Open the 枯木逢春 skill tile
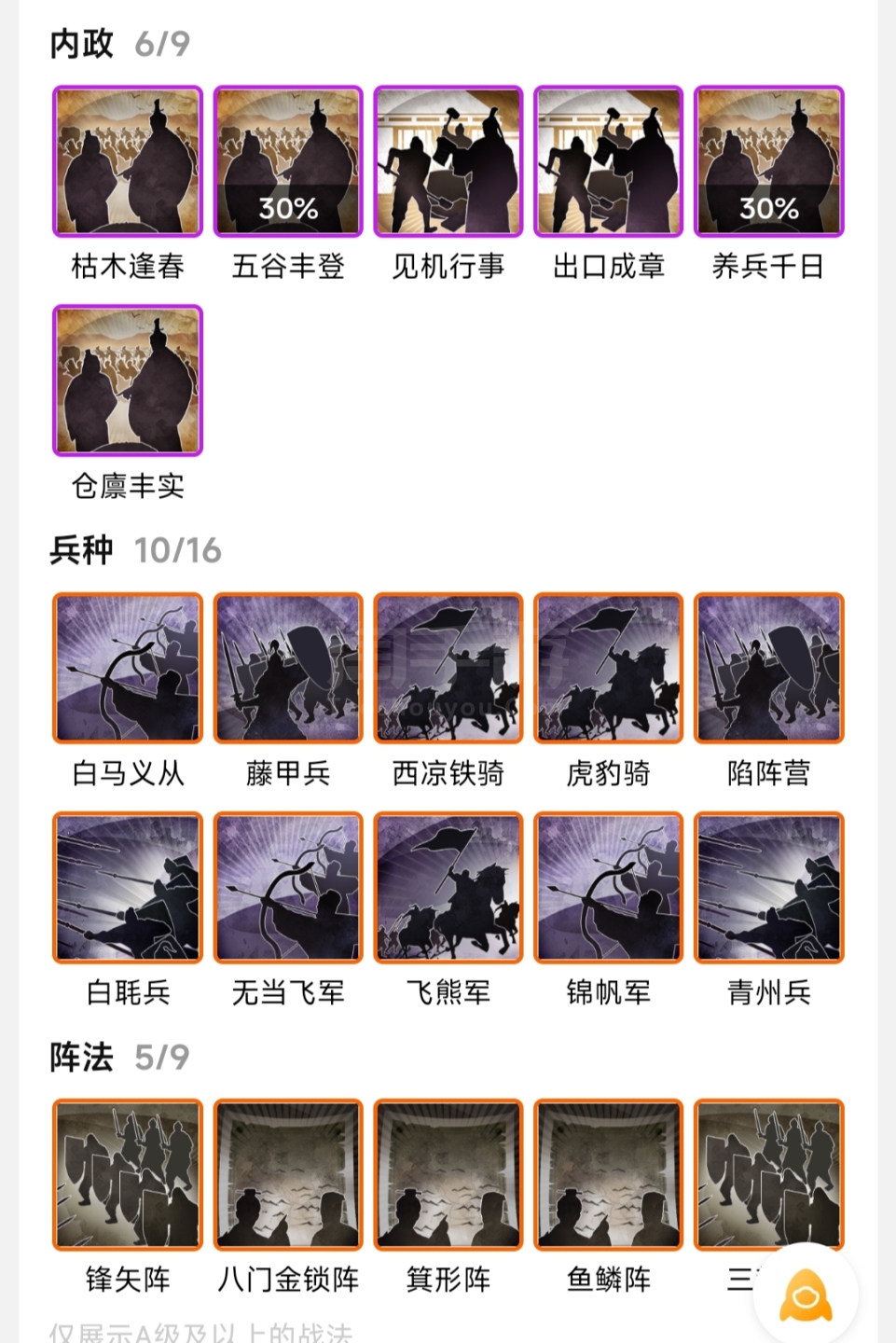The height and width of the screenshot is (1343, 896). pos(128,161)
